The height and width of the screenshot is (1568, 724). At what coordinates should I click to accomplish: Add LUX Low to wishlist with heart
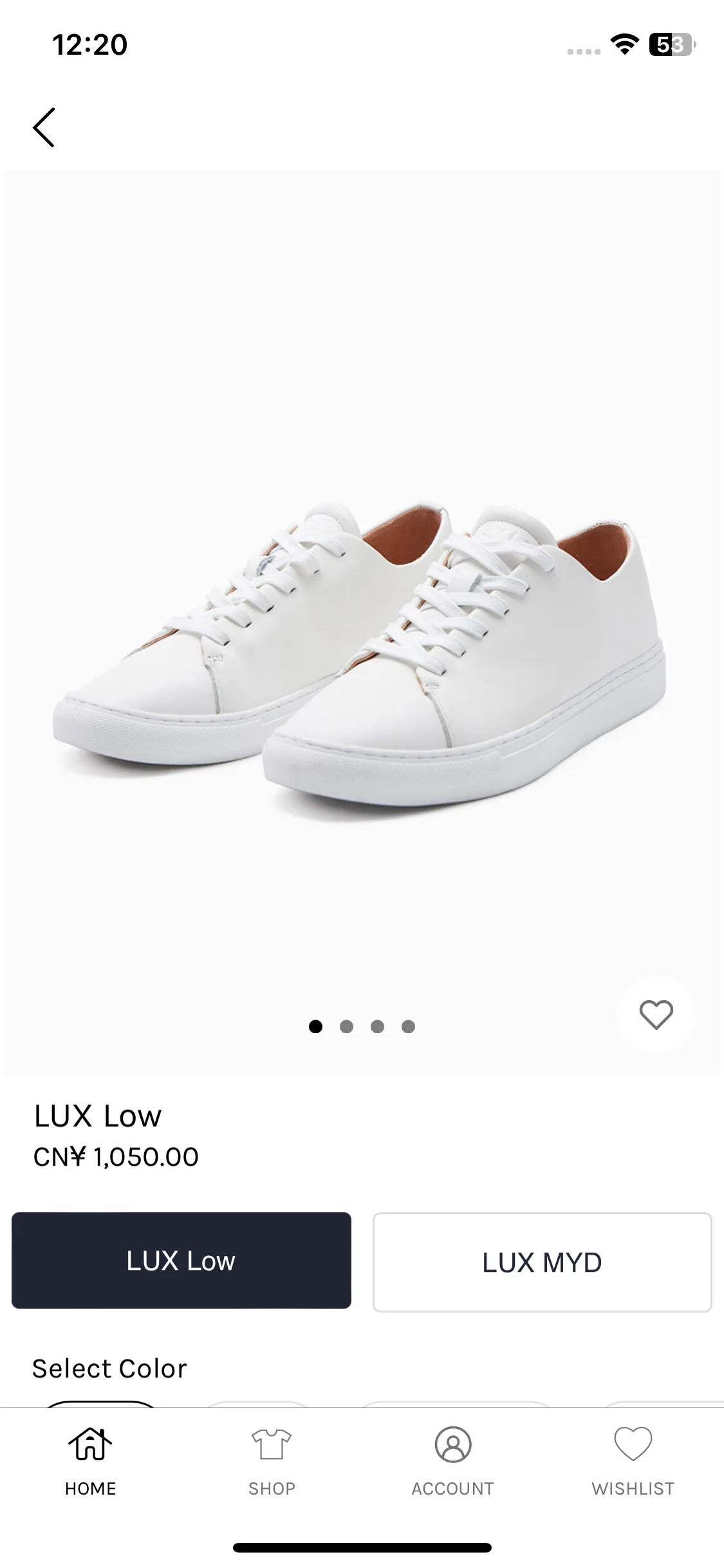coord(656,1014)
